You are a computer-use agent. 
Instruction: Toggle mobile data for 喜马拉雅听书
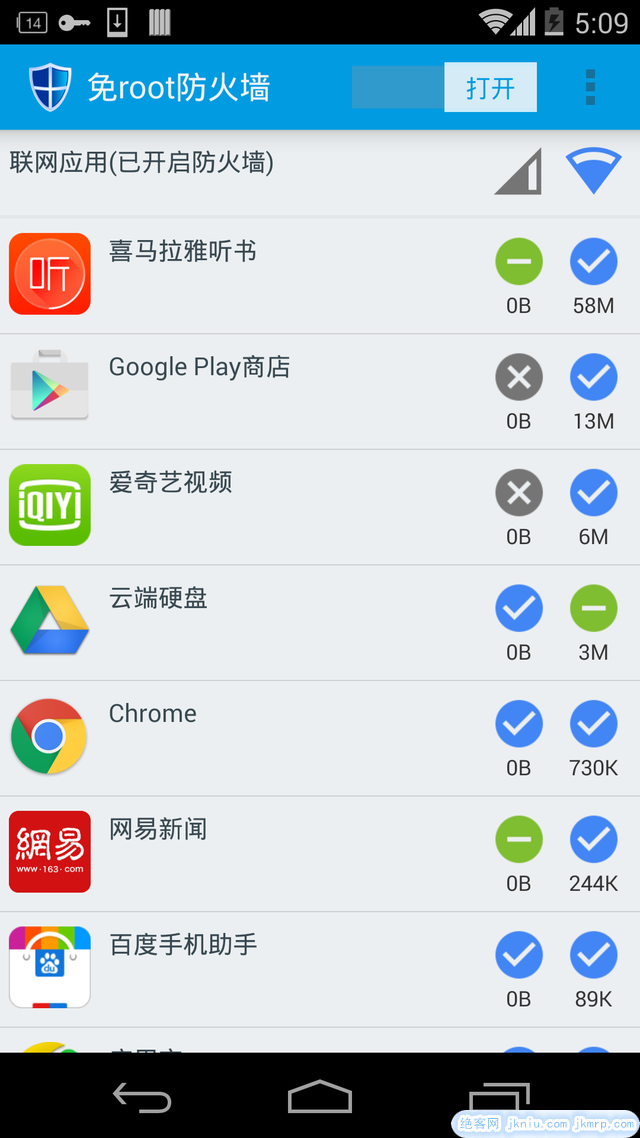[x=519, y=262]
